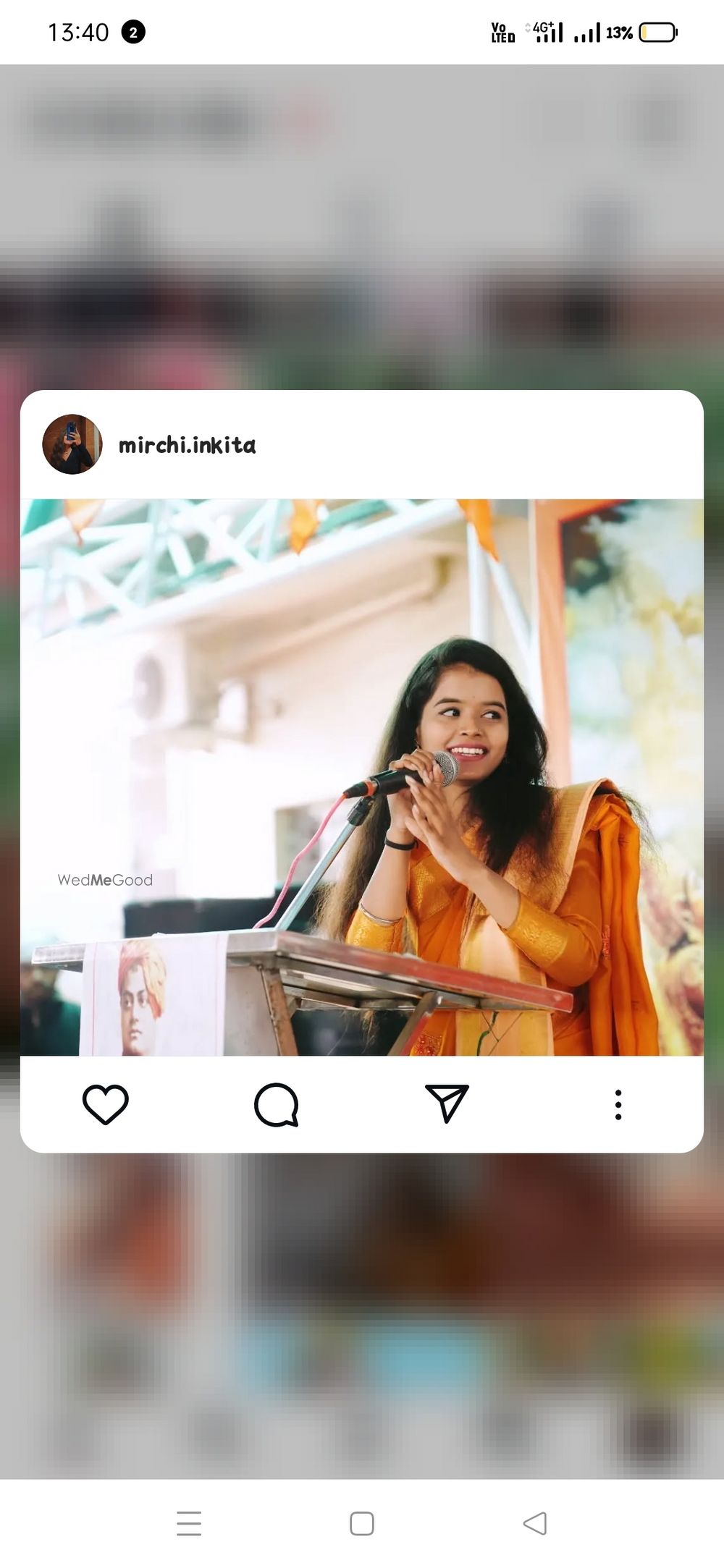724x1568 pixels.
Task: Share the post via paper plane icon
Action: click(x=447, y=1104)
